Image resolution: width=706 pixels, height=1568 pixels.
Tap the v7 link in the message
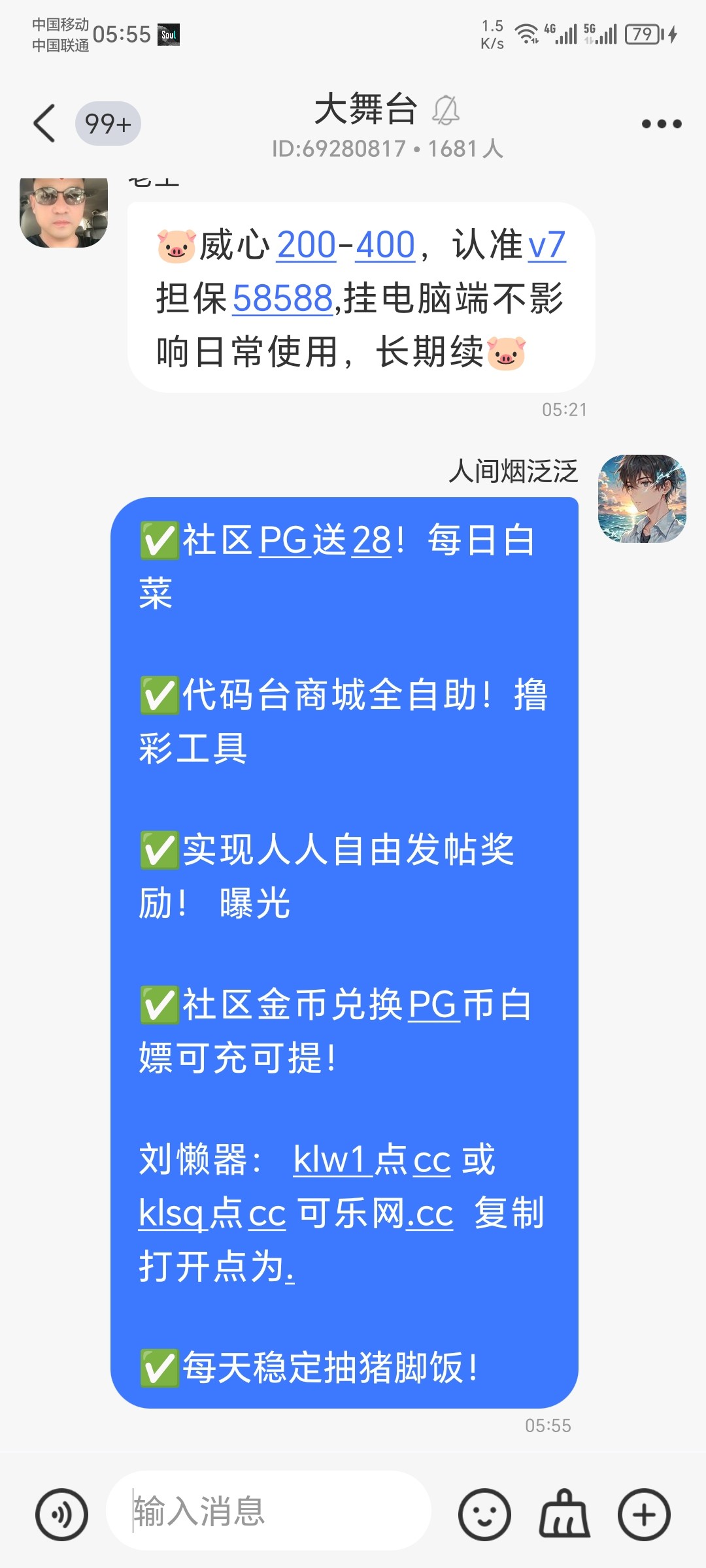click(x=546, y=246)
